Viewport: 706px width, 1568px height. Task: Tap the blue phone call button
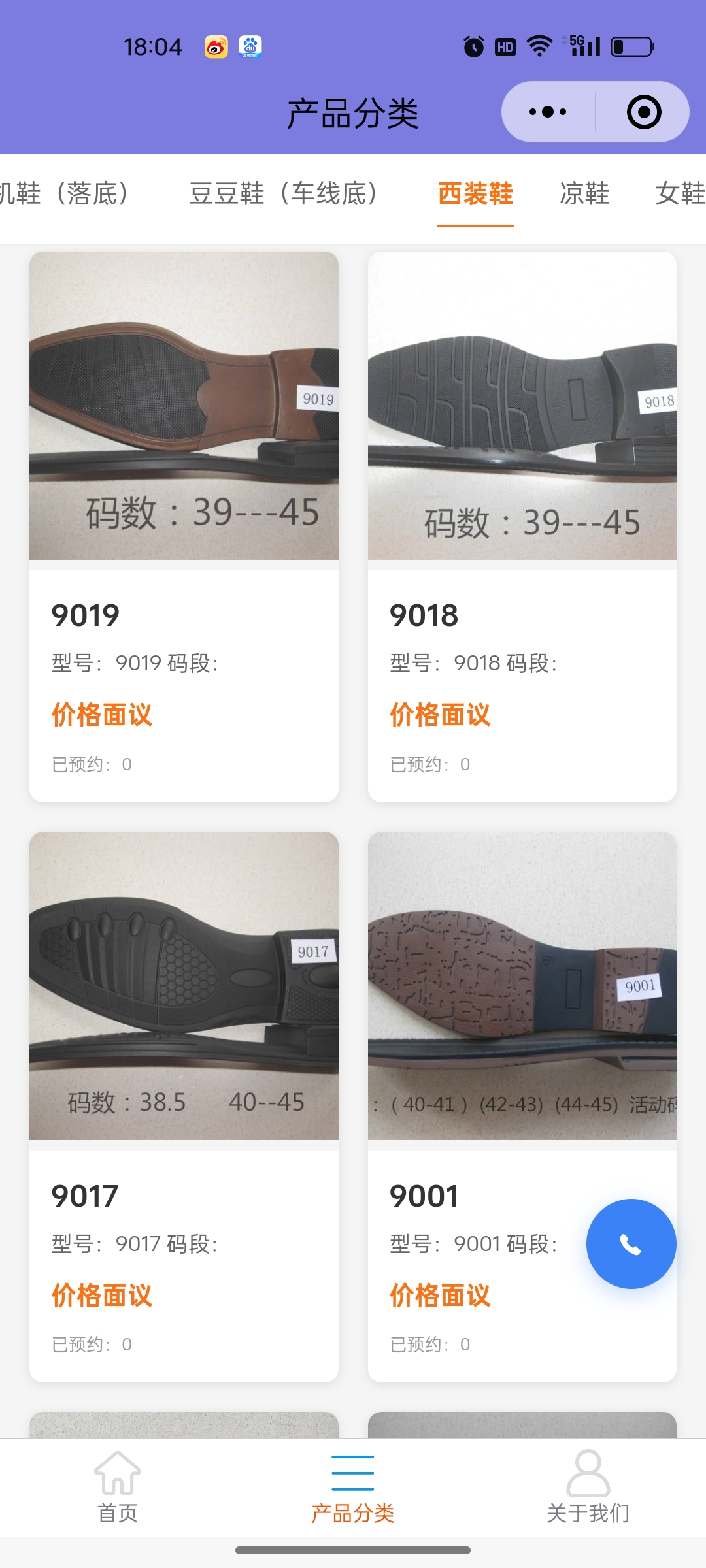[631, 1244]
